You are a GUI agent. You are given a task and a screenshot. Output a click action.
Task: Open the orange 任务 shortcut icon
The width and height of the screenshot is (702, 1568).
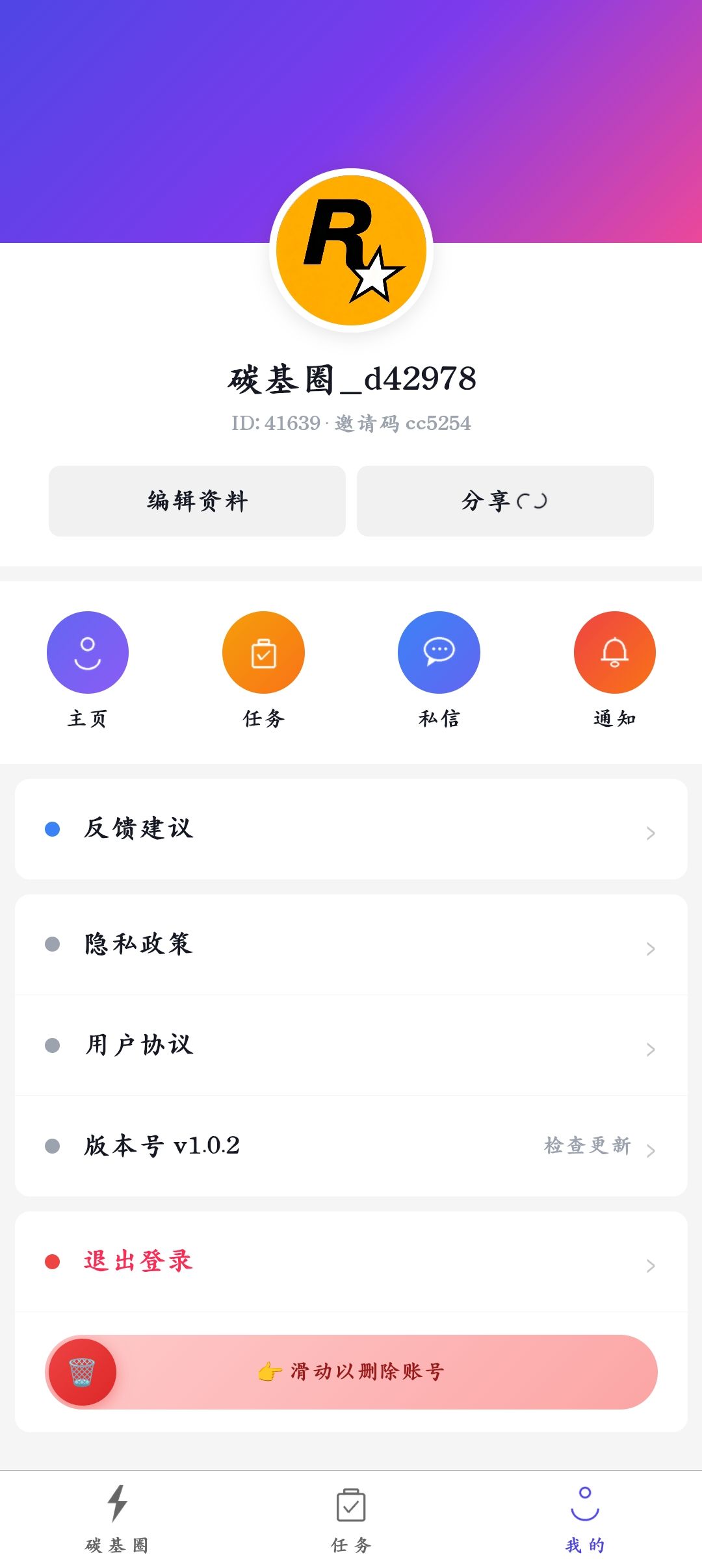click(263, 653)
